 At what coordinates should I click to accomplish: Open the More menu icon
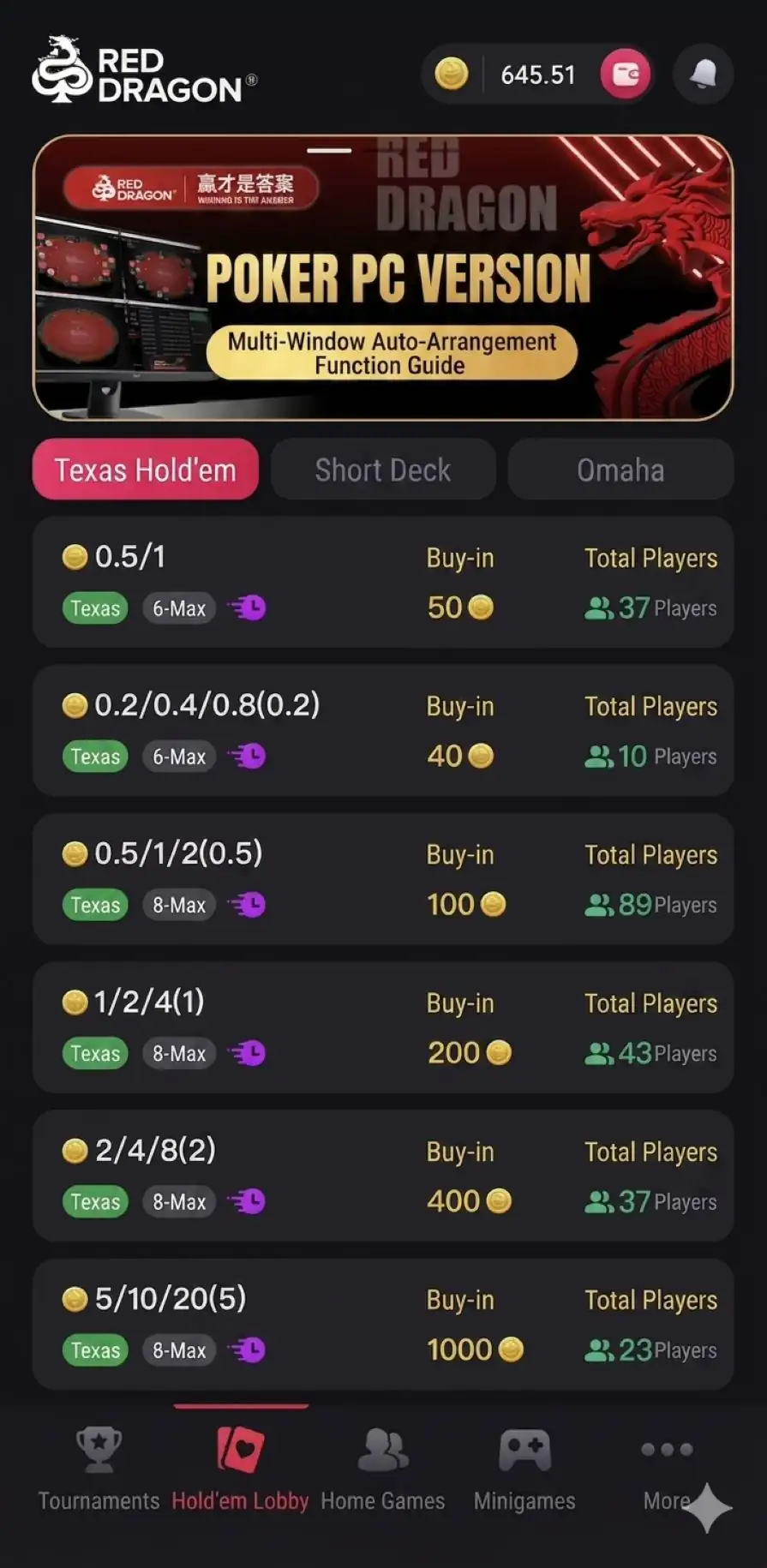click(666, 1448)
